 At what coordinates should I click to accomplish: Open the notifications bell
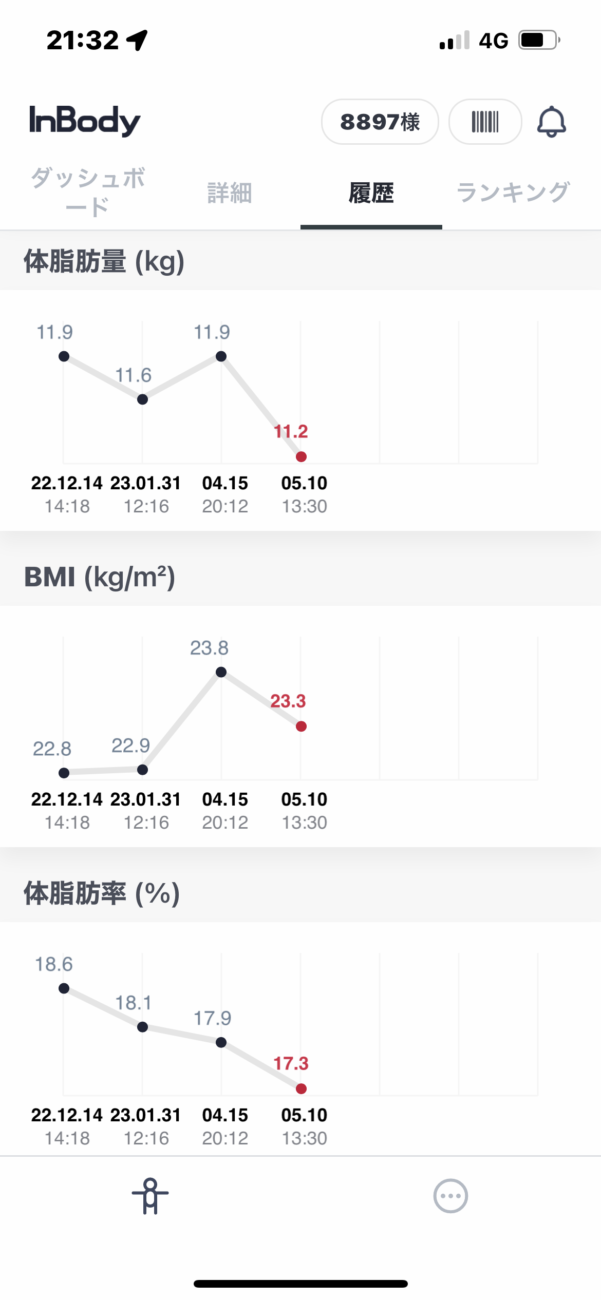coord(552,123)
